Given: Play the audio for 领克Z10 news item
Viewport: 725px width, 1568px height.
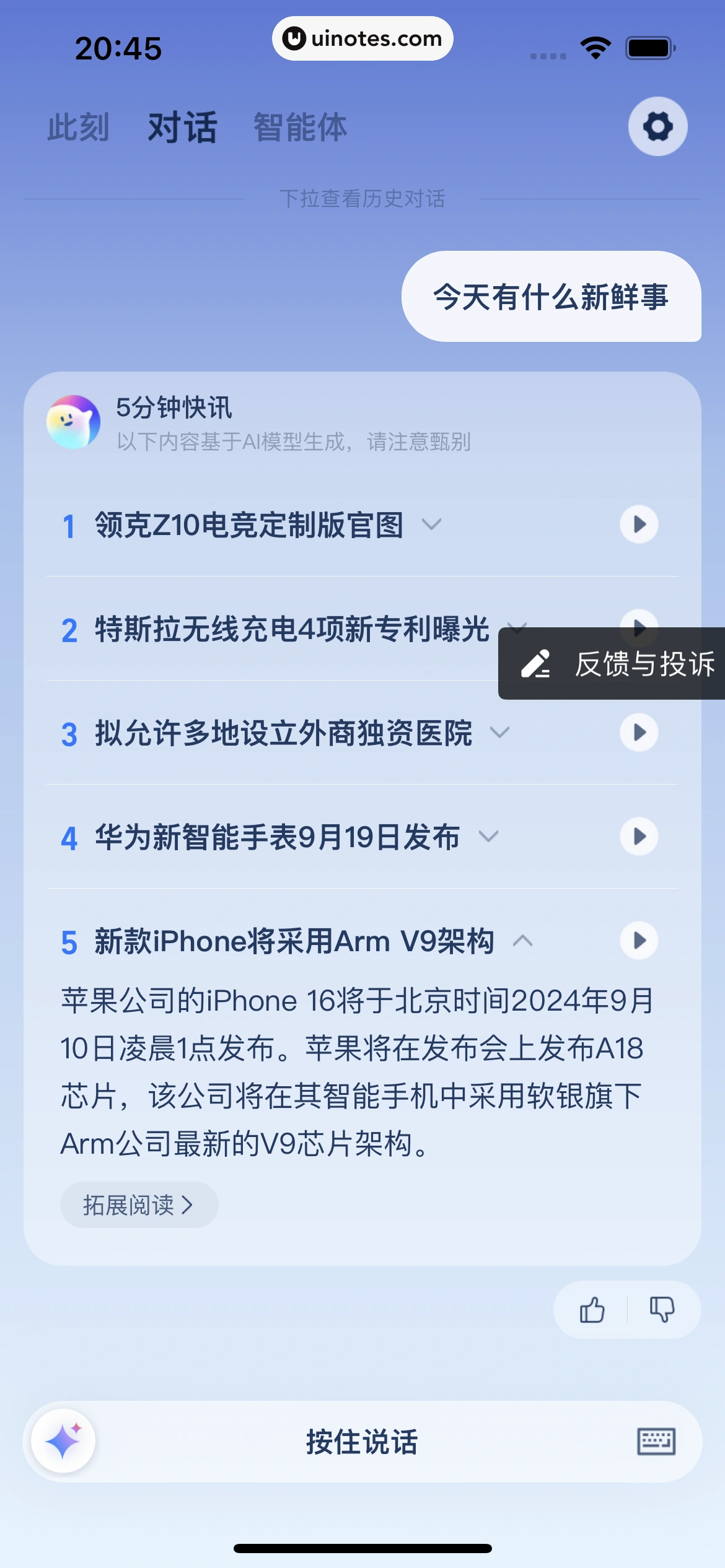Looking at the screenshot, I should click(x=639, y=525).
